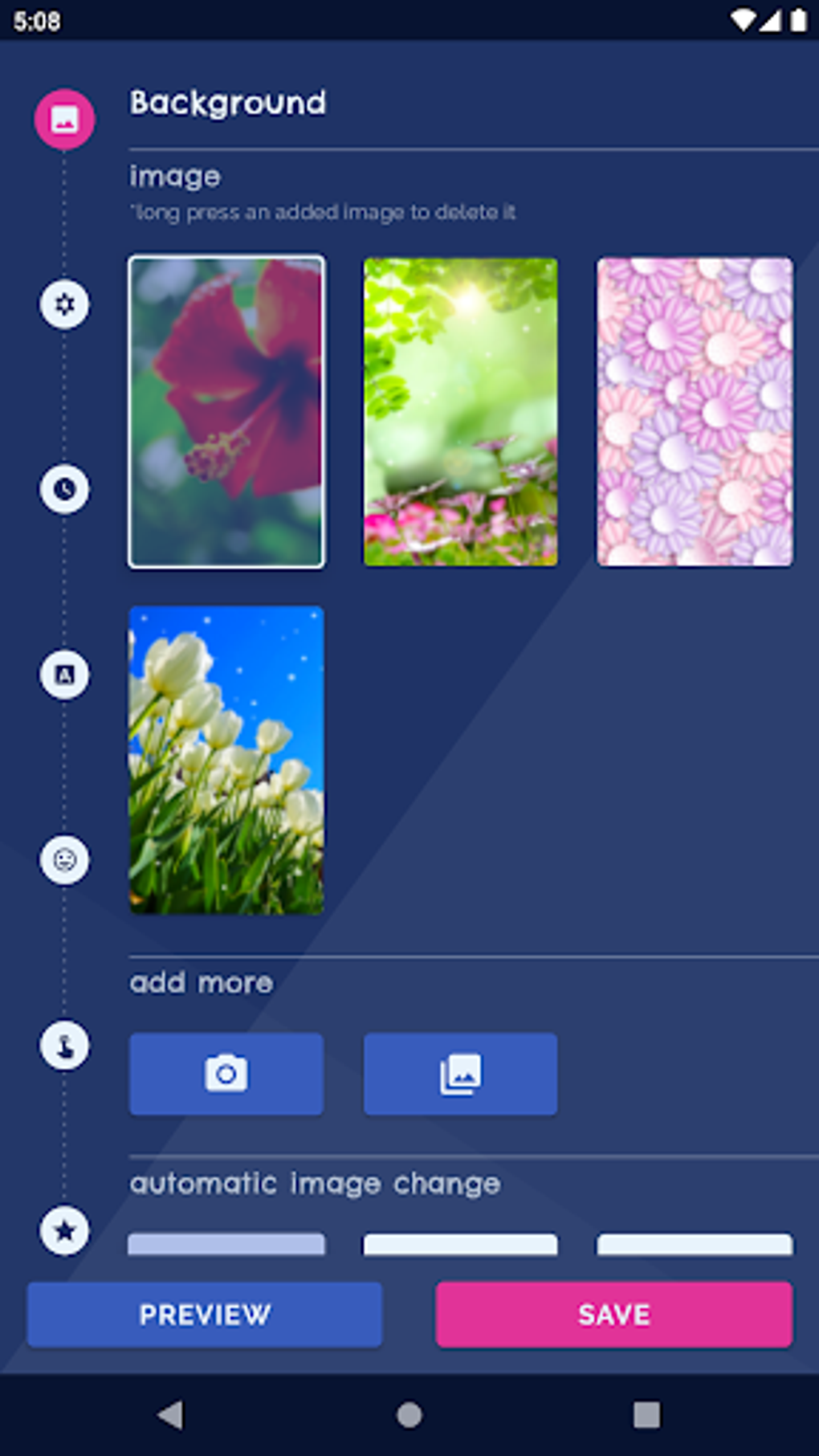This screenshot has height=1456, width=819.
Task: Open the favorites star section
Action: pyautogui.click(x=64, y=1230)
